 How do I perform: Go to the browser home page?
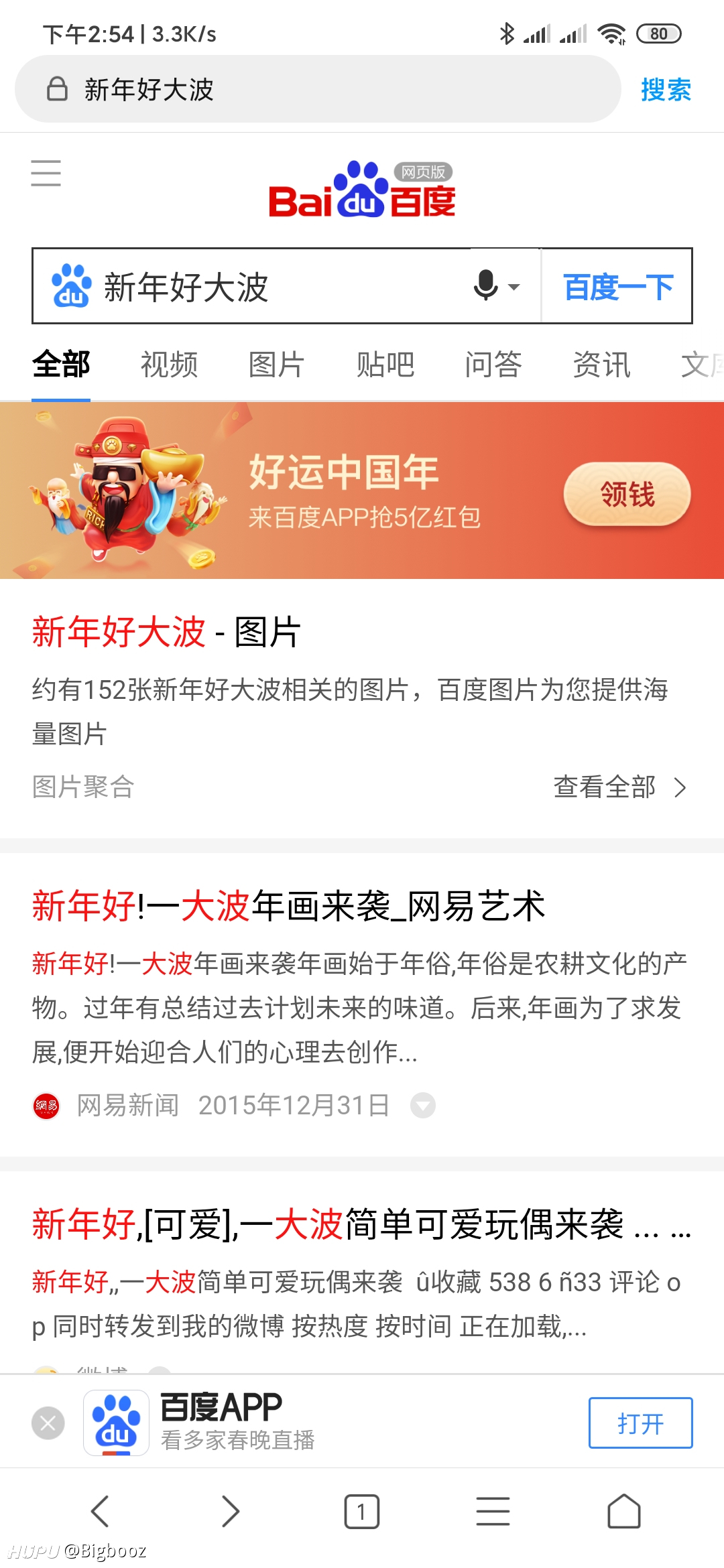pos(624,1512)
